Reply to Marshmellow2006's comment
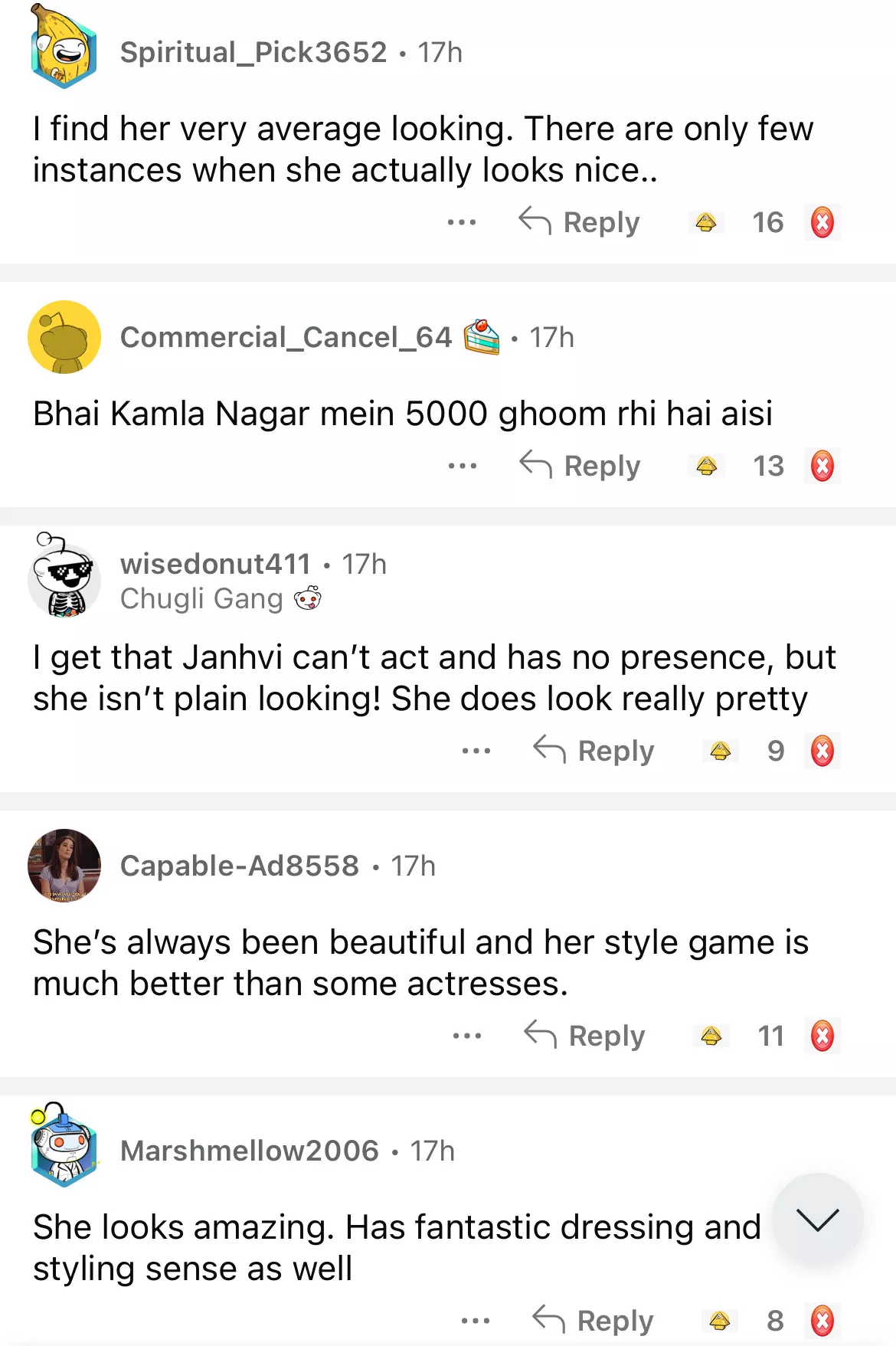Screen dimensions: 896x1346 point(594,1321)
